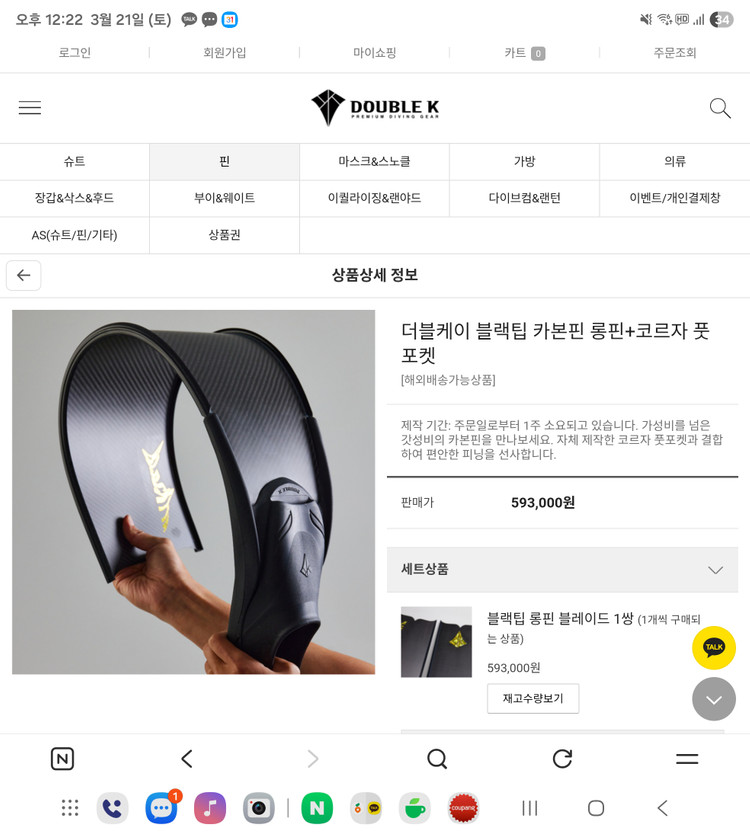The image size is (750, 832).
Task: Open 회원가입 to sign up
Action: tap(225, 55)
